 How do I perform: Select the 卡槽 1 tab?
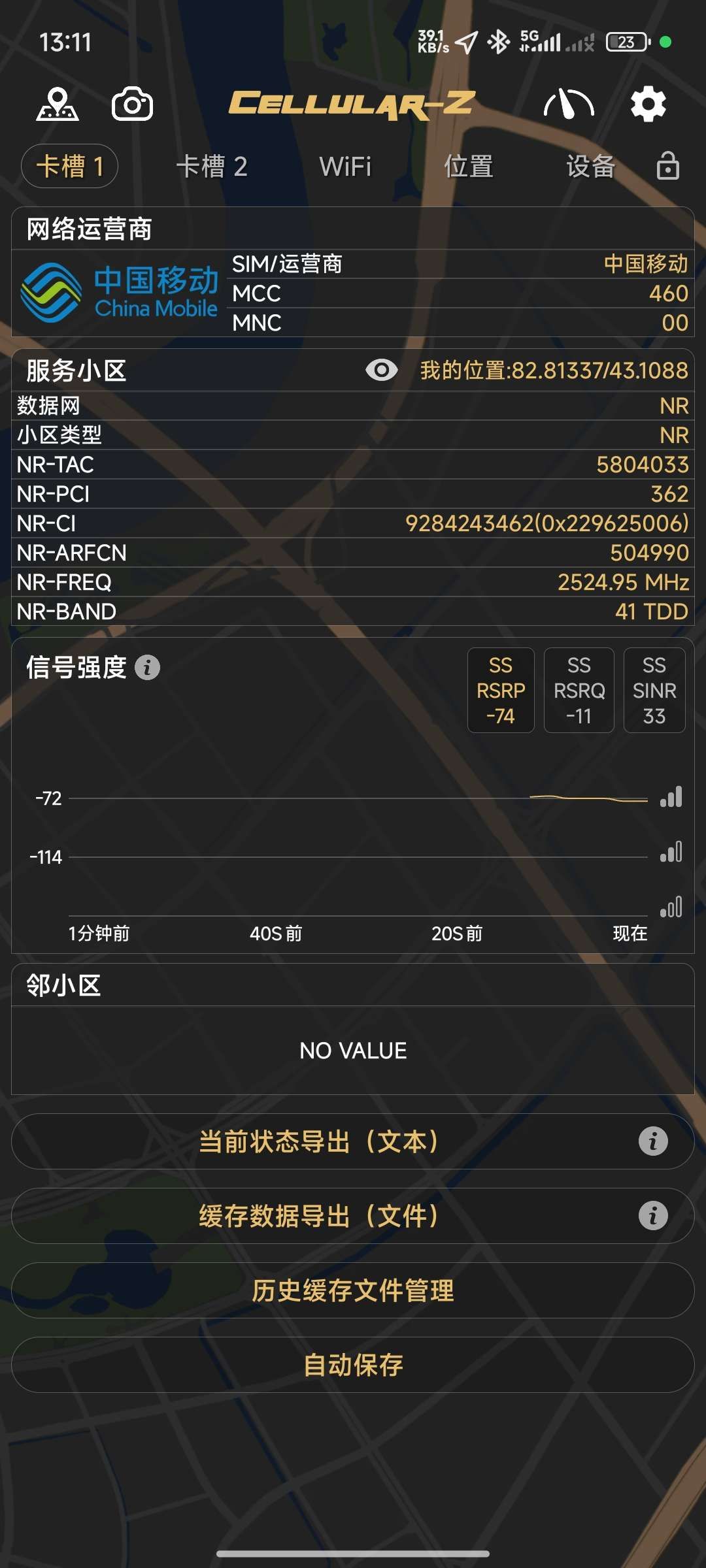pyautogui.click(x=70, y=167)
